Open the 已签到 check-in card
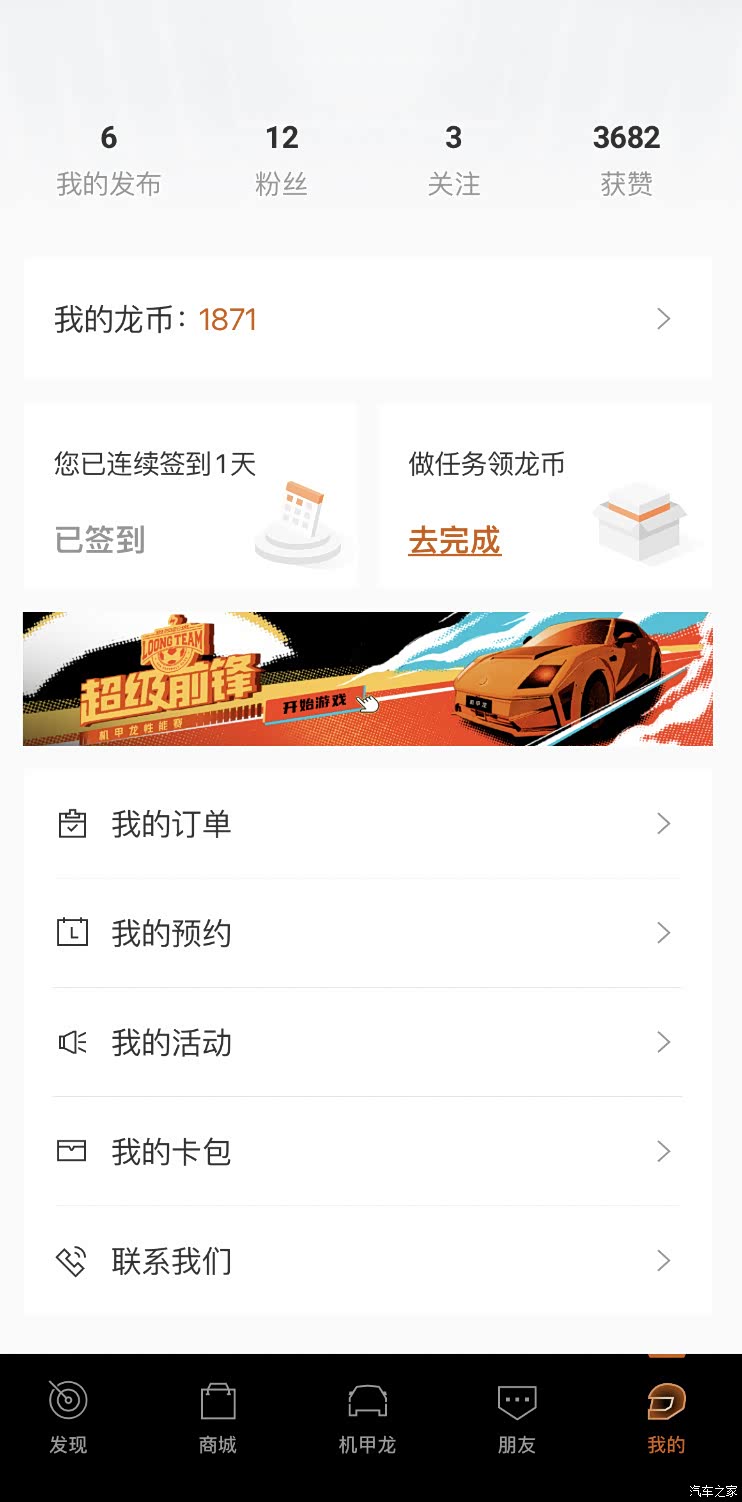742x1502 pixels. coord(190,496)
